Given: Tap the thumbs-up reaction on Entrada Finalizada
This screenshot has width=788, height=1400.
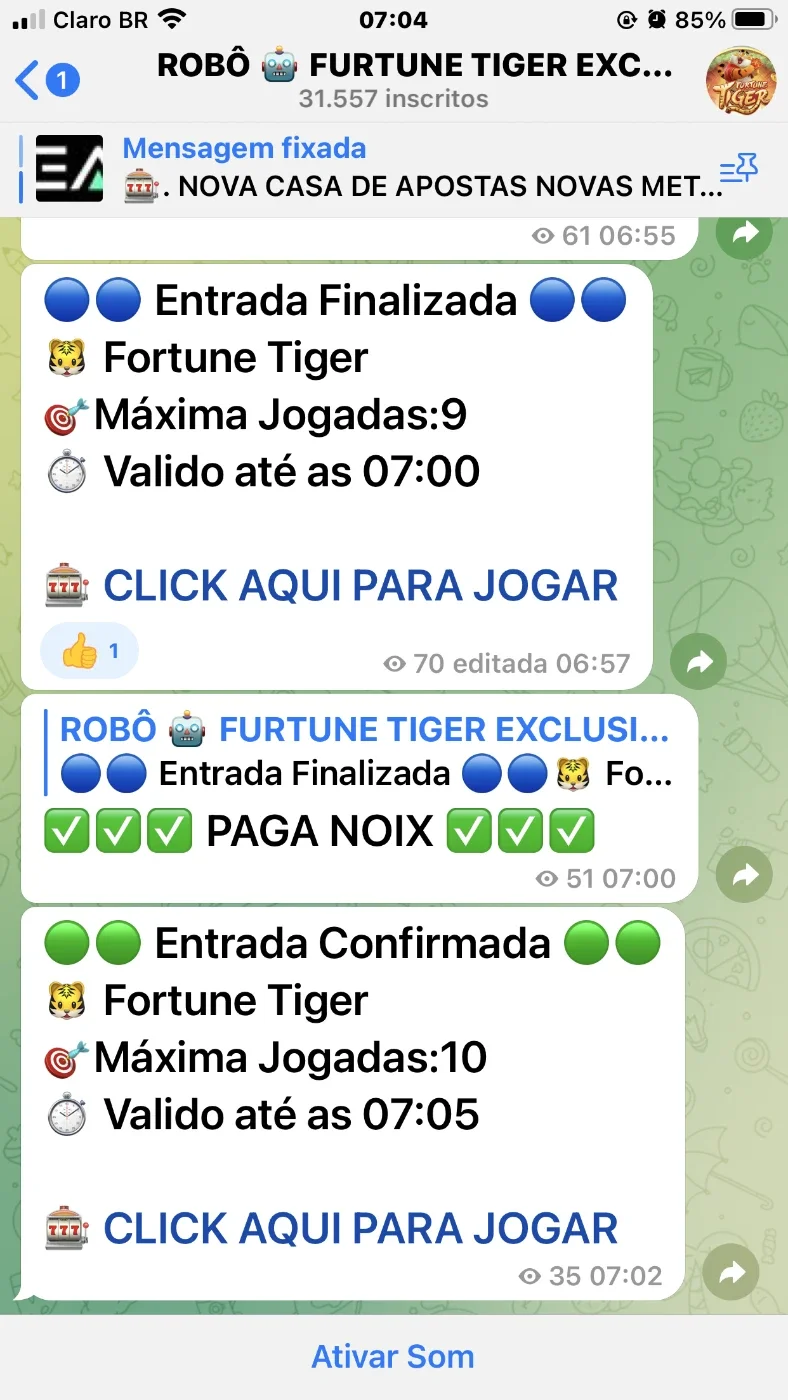Looking at the screenshot, I should [x=89, y=651].
